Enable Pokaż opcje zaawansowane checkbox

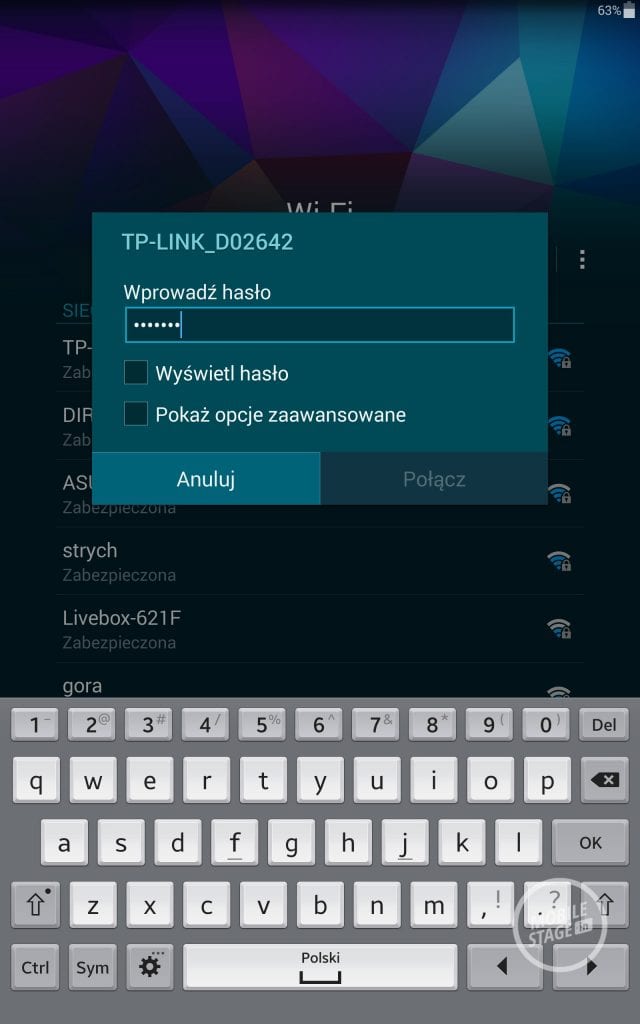coord(136,414)
